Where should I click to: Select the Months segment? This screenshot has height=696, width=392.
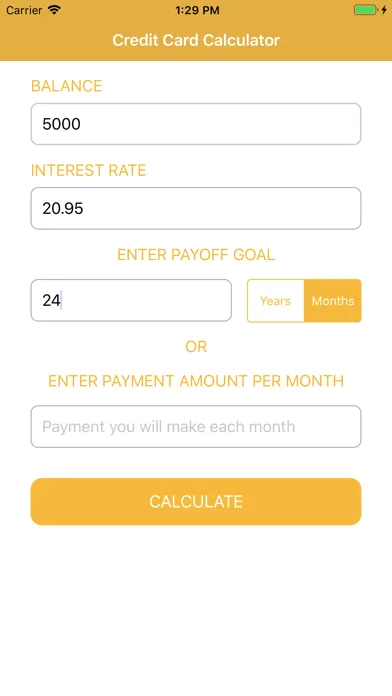[333, 301]
